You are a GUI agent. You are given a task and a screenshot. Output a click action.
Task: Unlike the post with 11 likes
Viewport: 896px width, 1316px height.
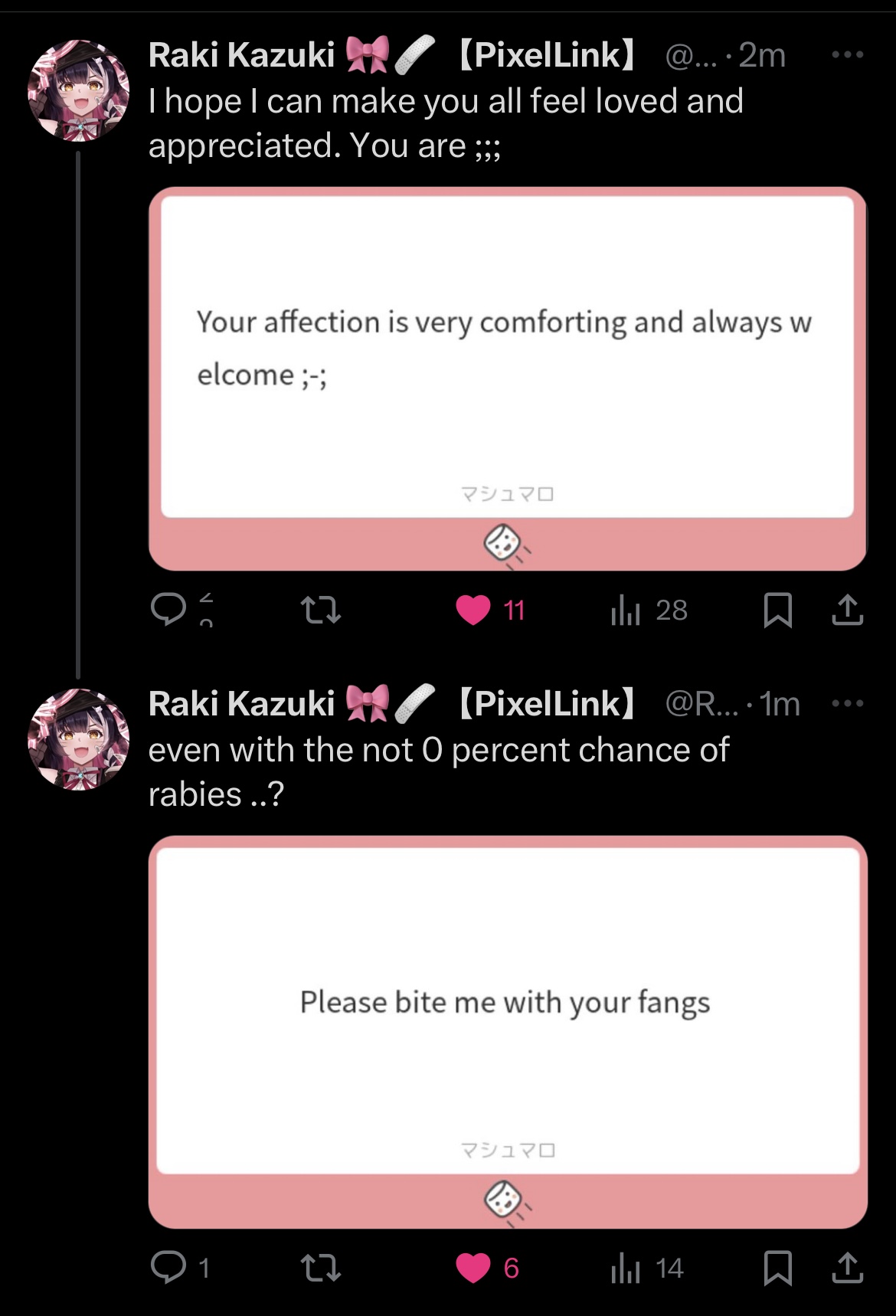pyautogui.click(x=473, y=611)
